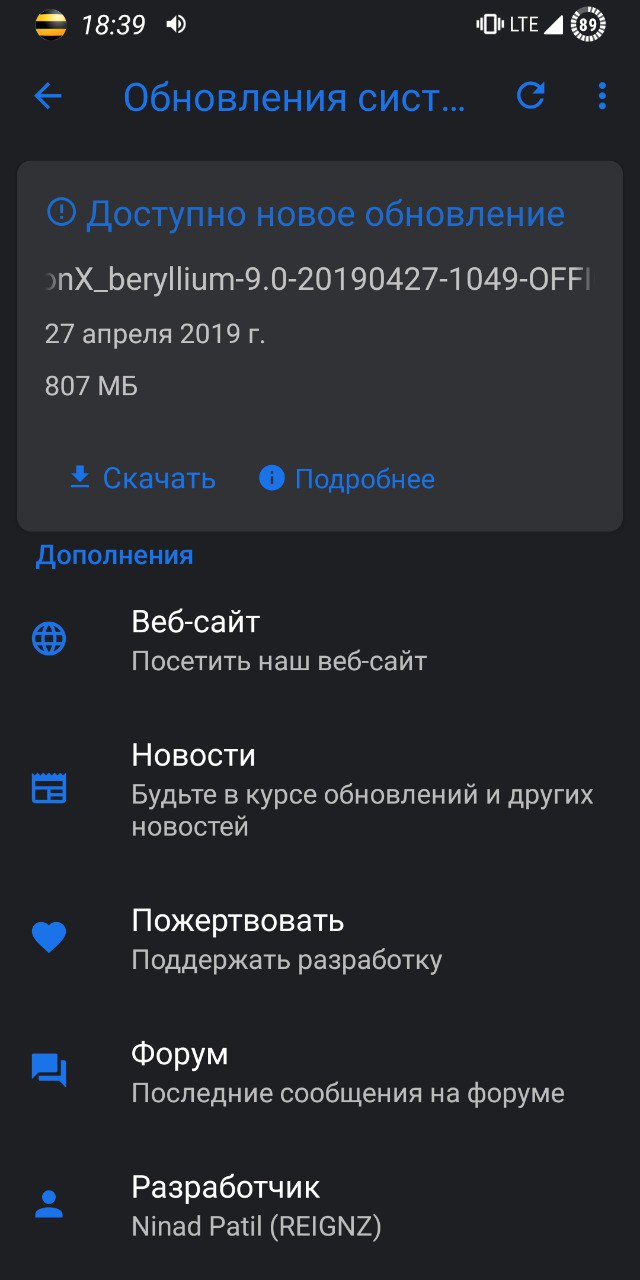640x1280 pixels.
Task: Go back using the arrow
Action: click(x=48, y=96)
